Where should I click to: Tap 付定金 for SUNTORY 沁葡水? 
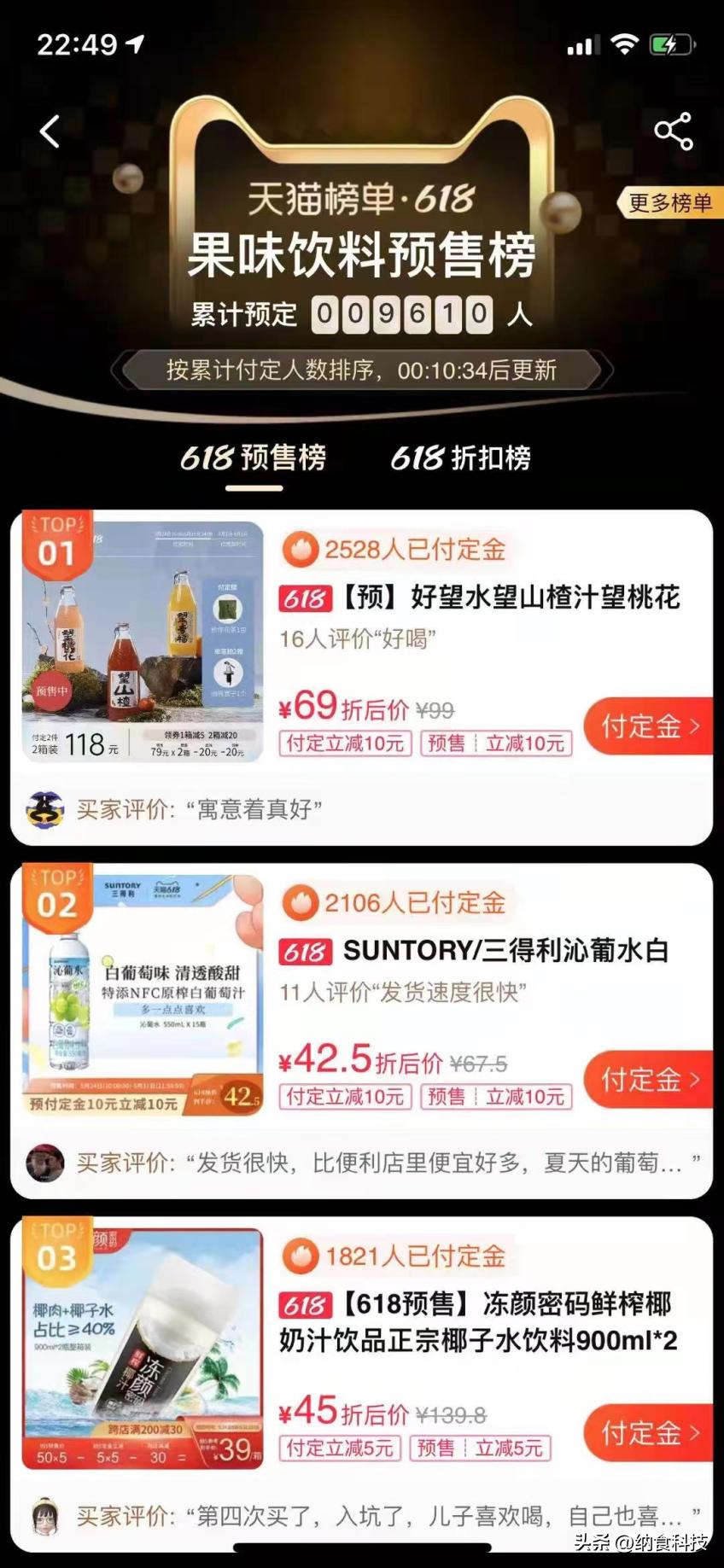tap(648, 1080)
